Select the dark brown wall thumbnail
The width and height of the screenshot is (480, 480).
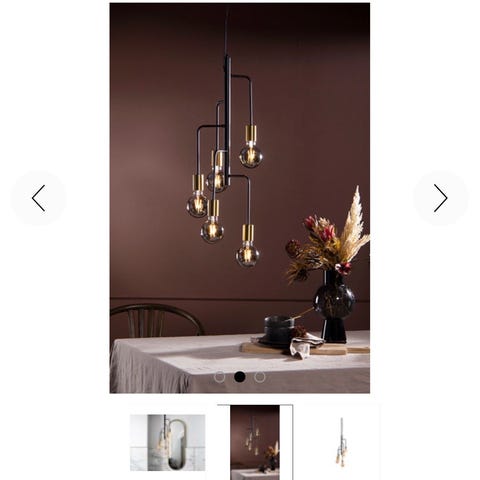pyautogui.click(x=255, y=443)
